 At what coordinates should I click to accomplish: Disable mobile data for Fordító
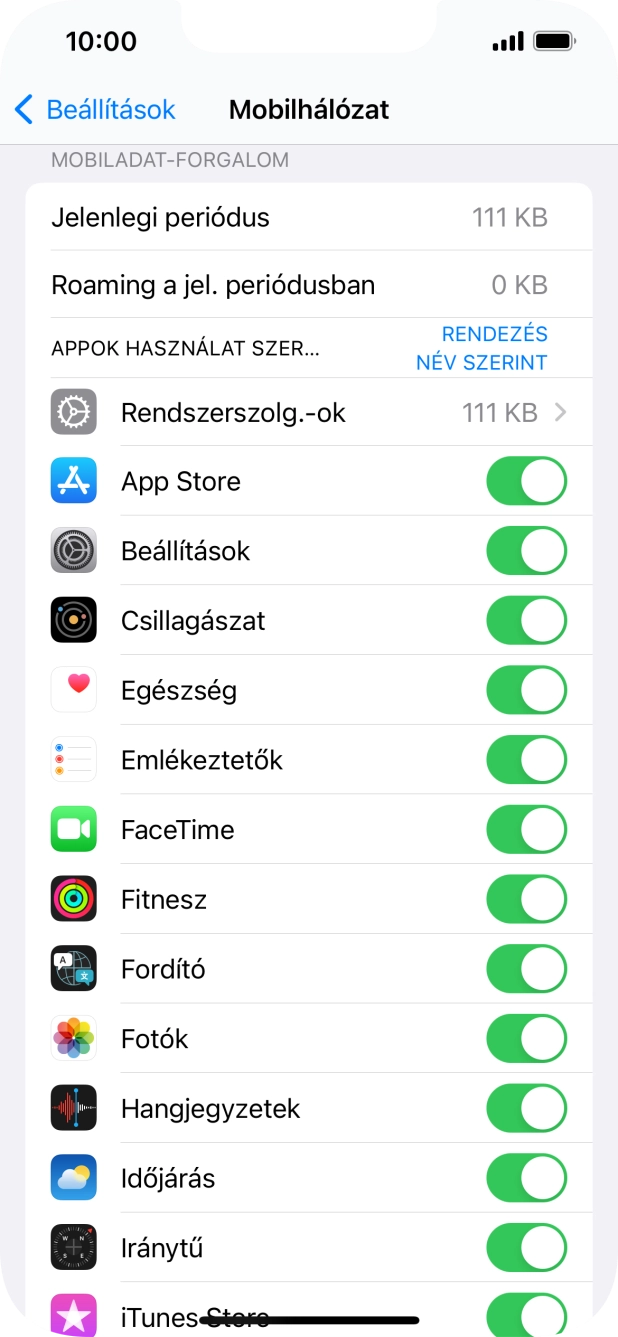pyautogui.click(x=526, y=969)
